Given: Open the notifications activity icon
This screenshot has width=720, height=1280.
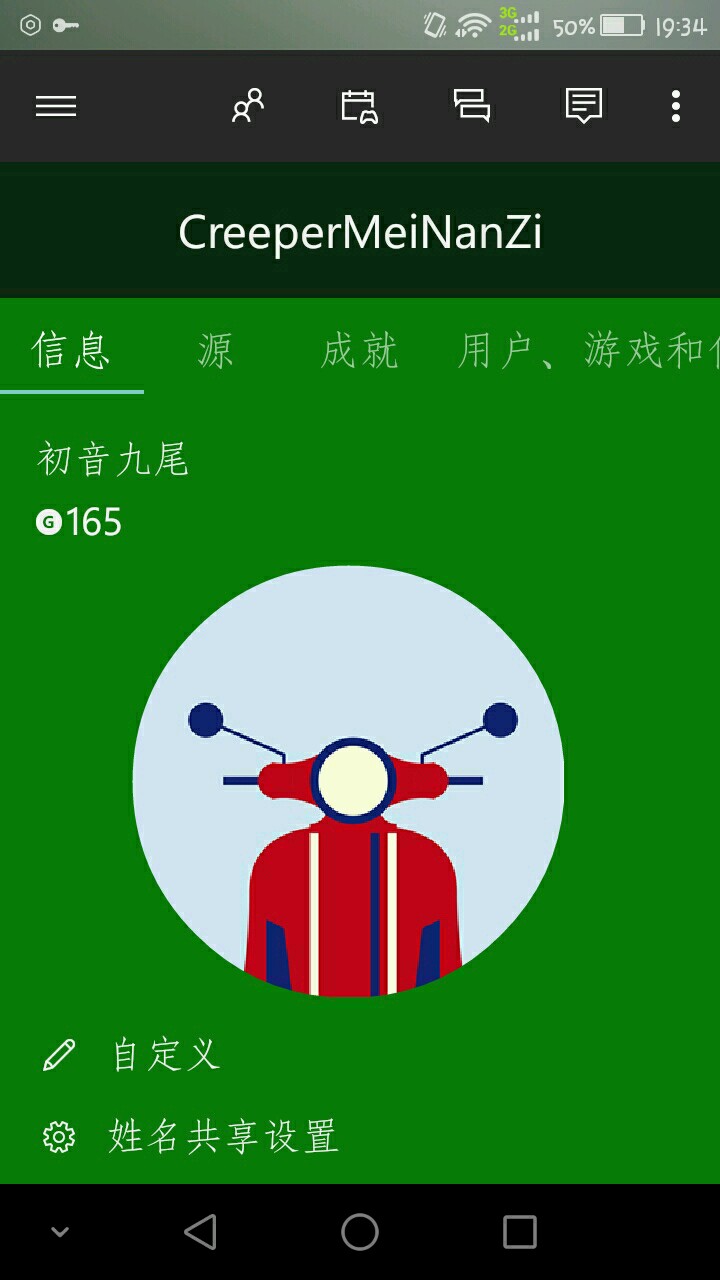Looking at the screenshot, I should 583,106.
